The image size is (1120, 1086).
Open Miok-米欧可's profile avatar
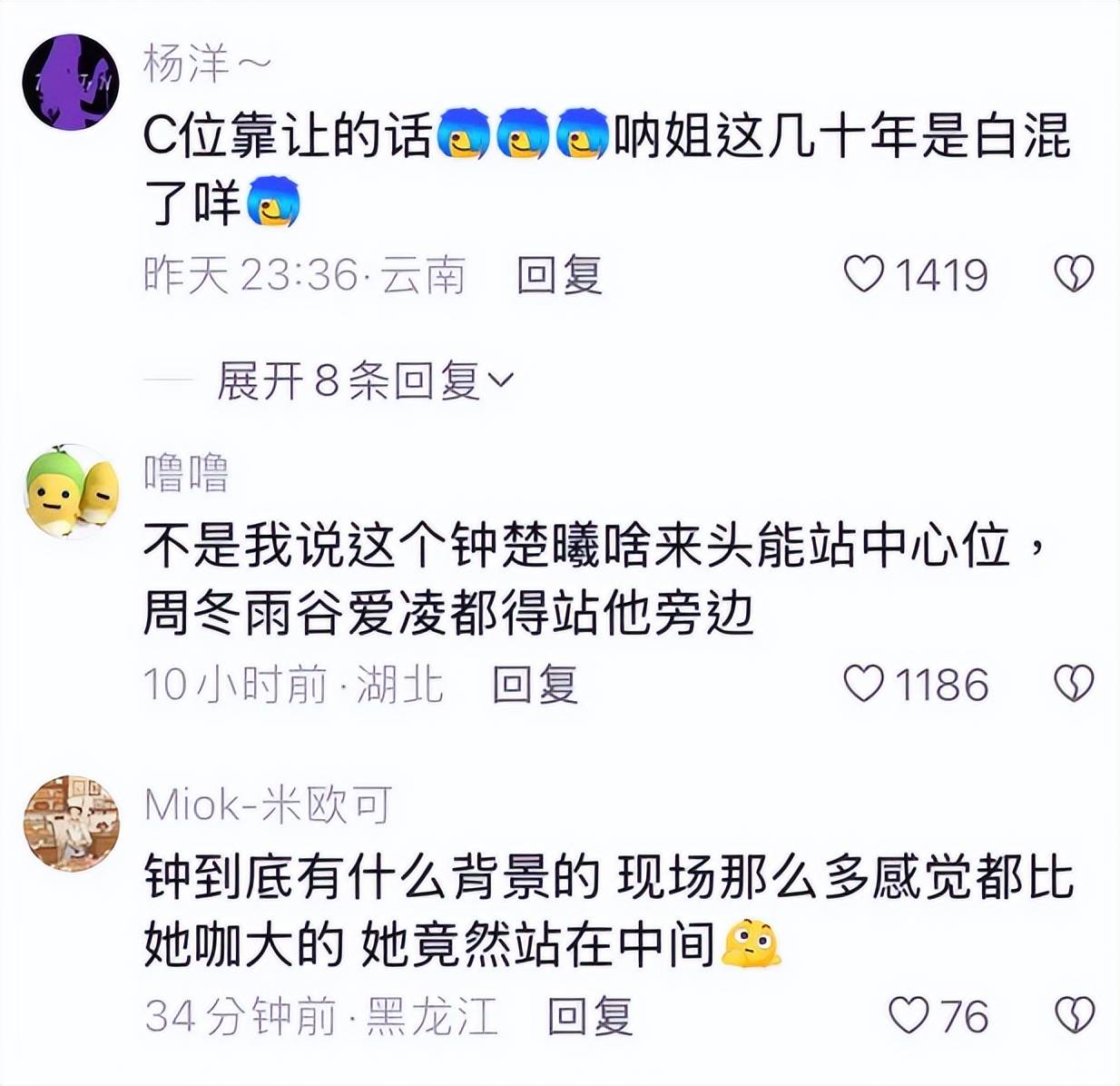[71, 823]
